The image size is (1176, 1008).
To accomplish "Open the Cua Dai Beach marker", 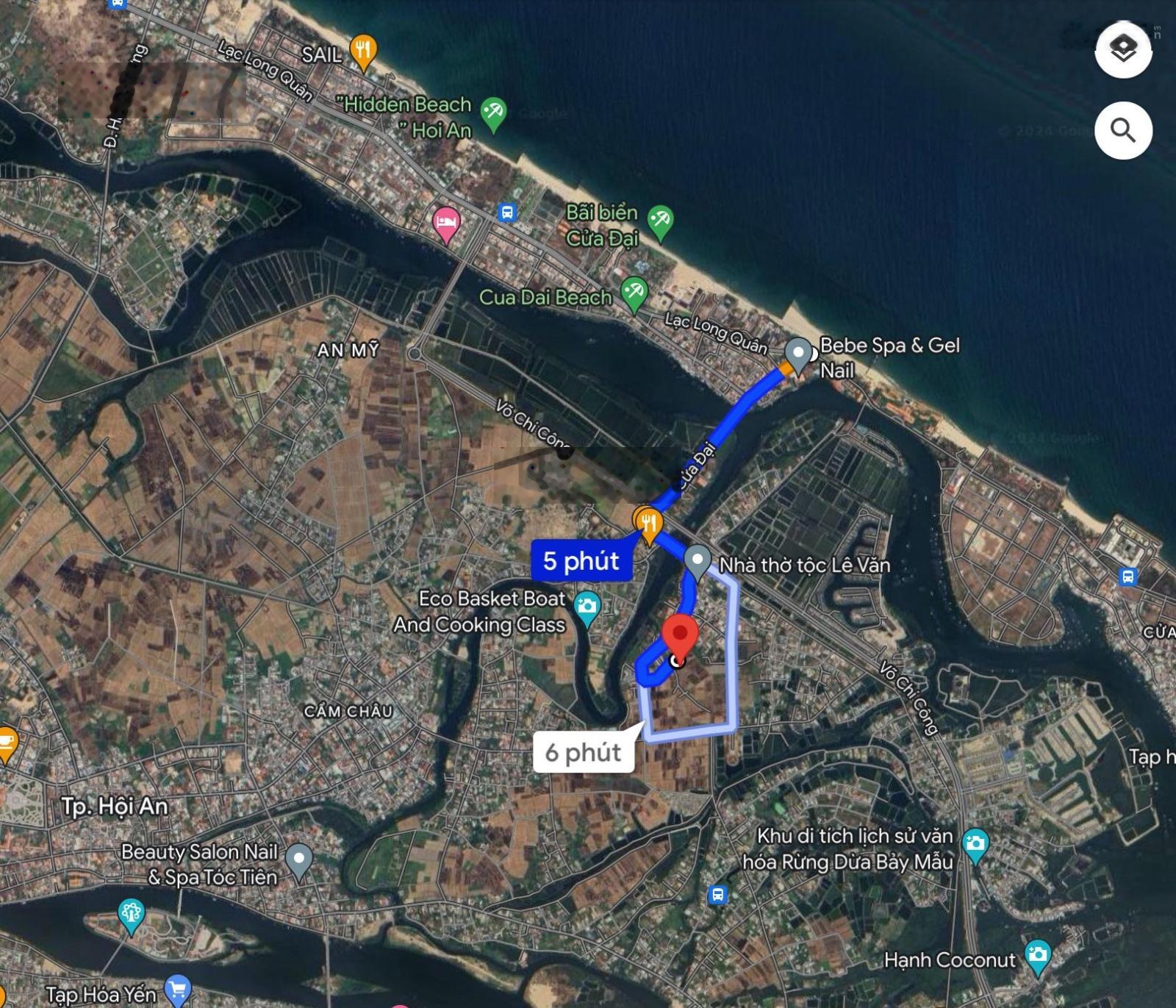I will pos(634,293).
